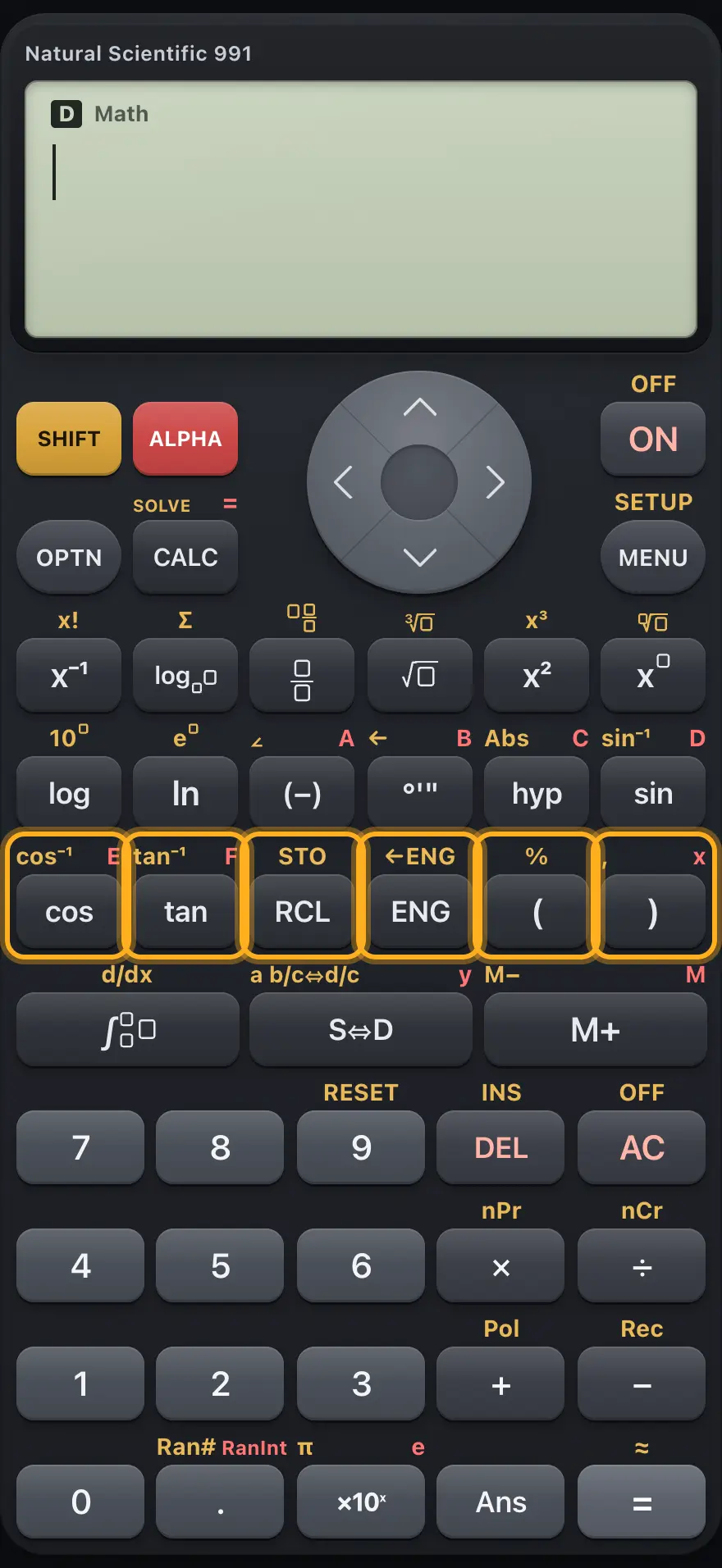Tap the RCL key
This screenshot has width=722, height=1568.
click(302, 912)
